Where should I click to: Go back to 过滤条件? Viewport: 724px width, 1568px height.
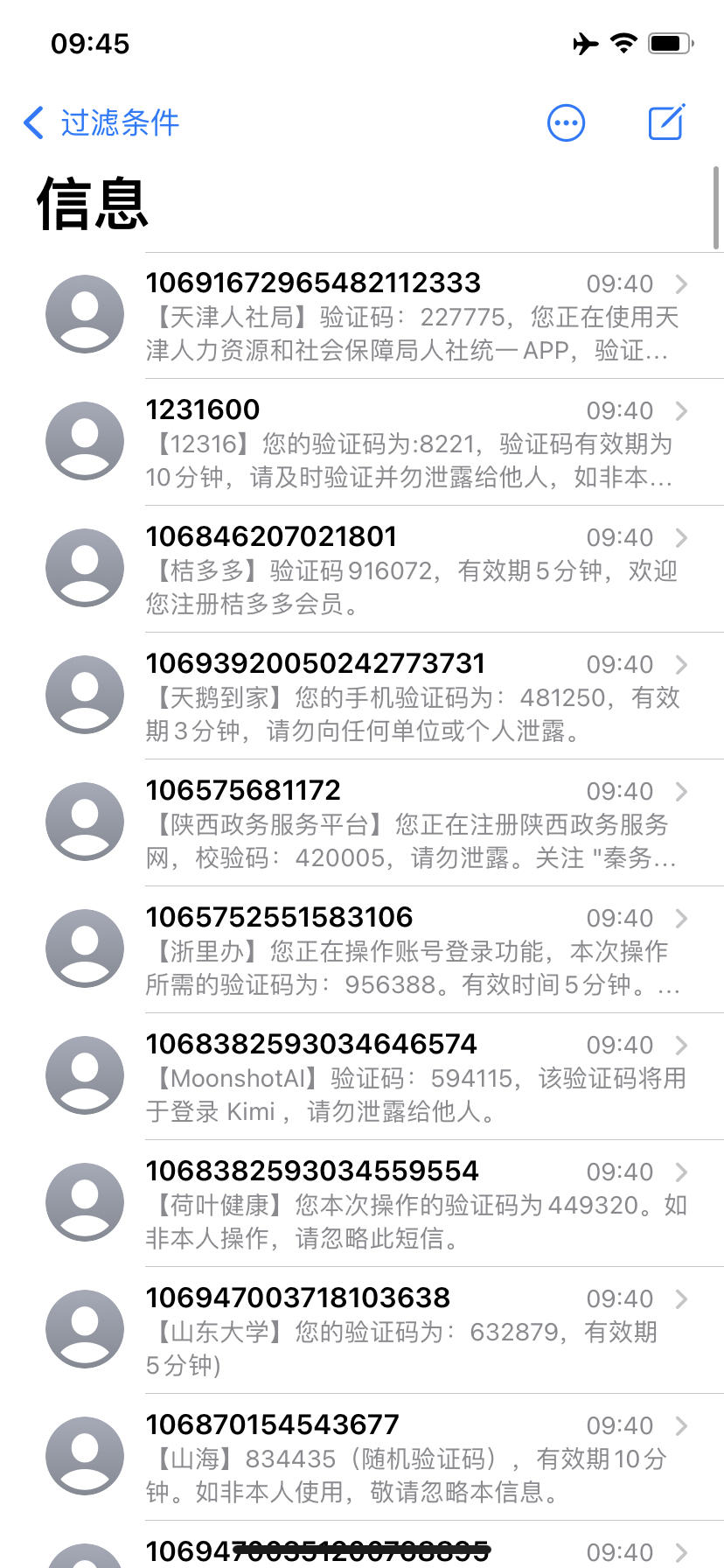click(101, 122)
